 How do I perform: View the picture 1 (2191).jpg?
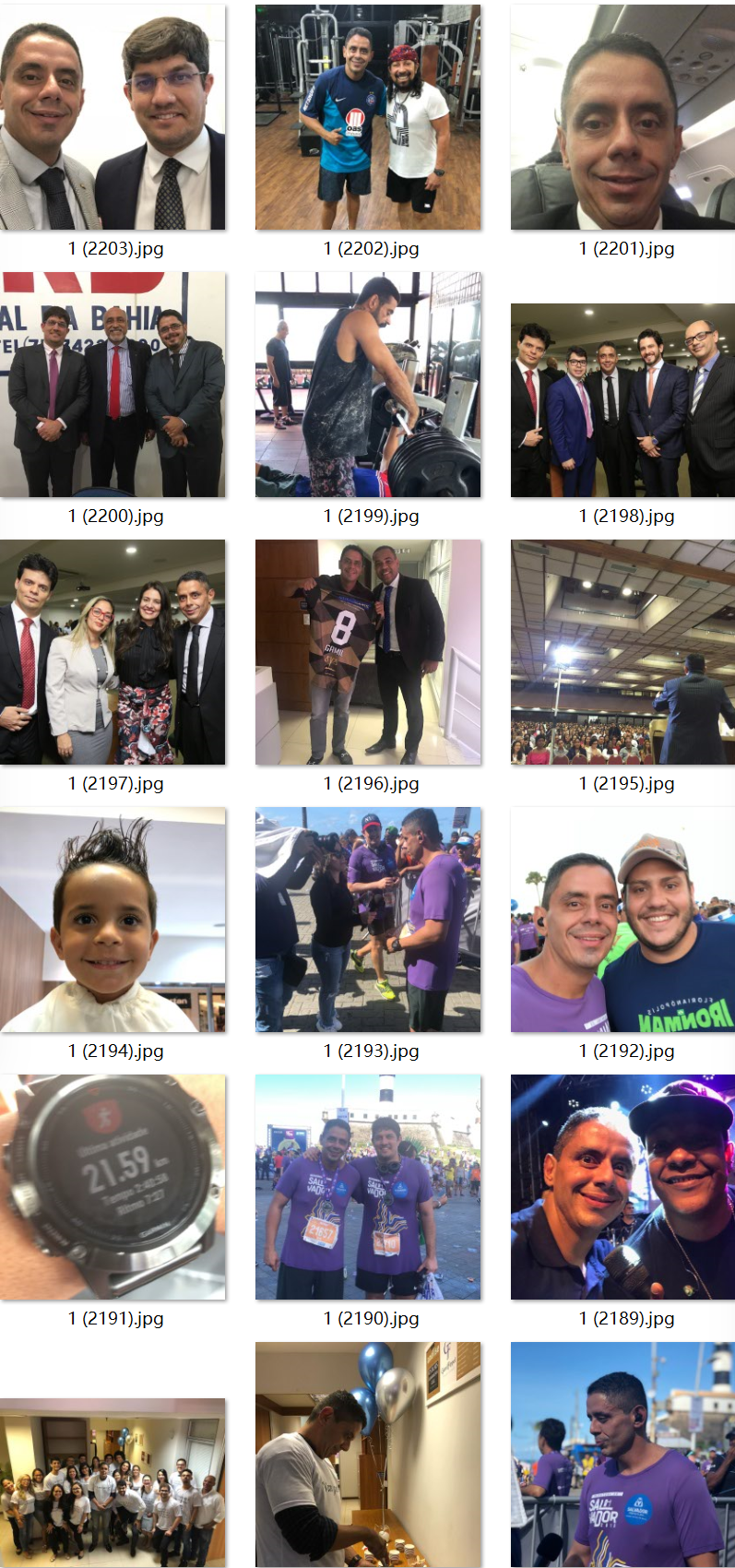coord(113,1187)
